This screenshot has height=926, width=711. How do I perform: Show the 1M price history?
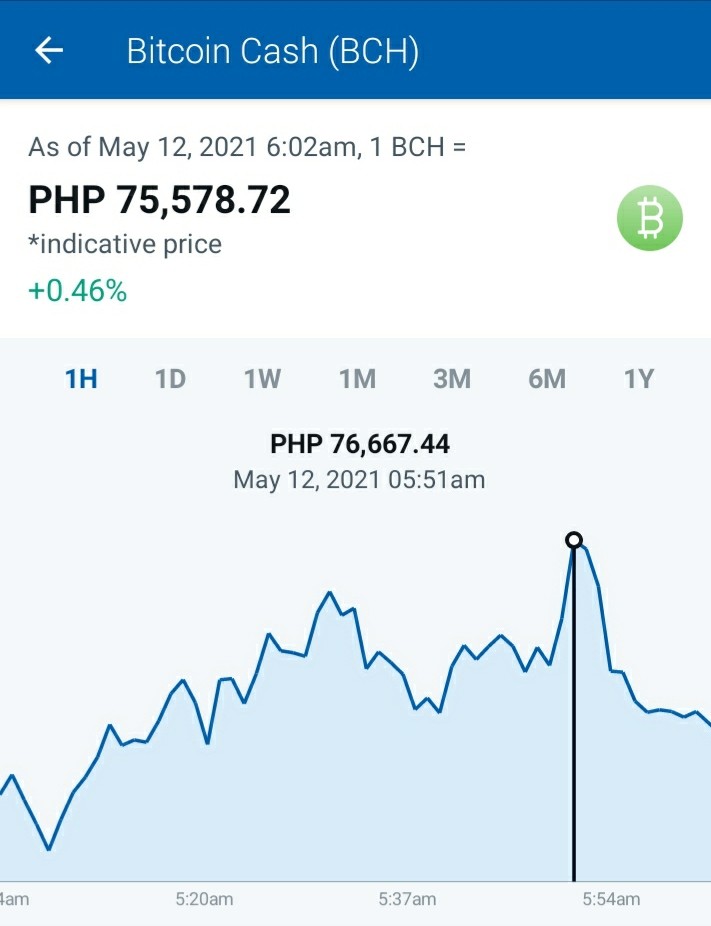click(357, 379)
